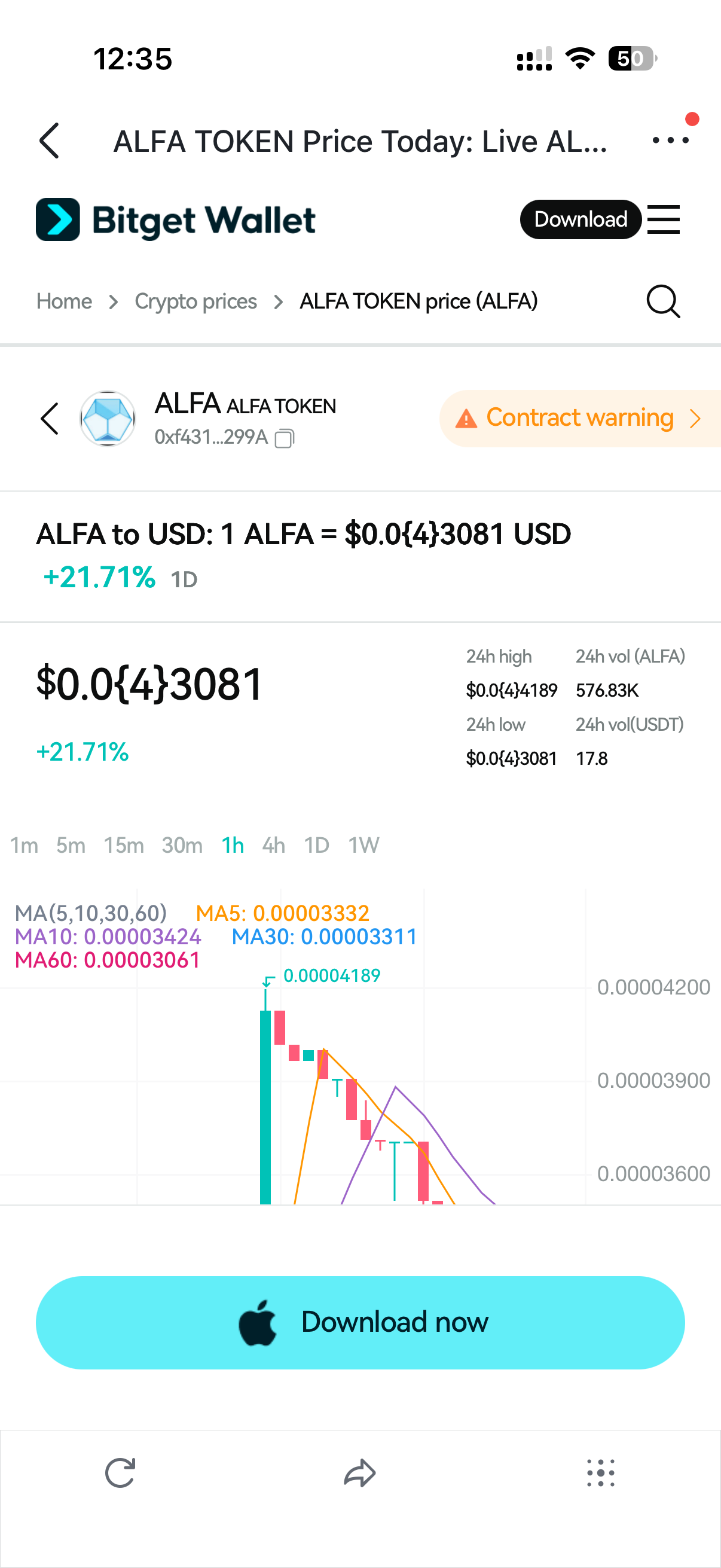Switch chart timeframe to 1D
The width and height of the screenshot is (721, 1568).
316,846
